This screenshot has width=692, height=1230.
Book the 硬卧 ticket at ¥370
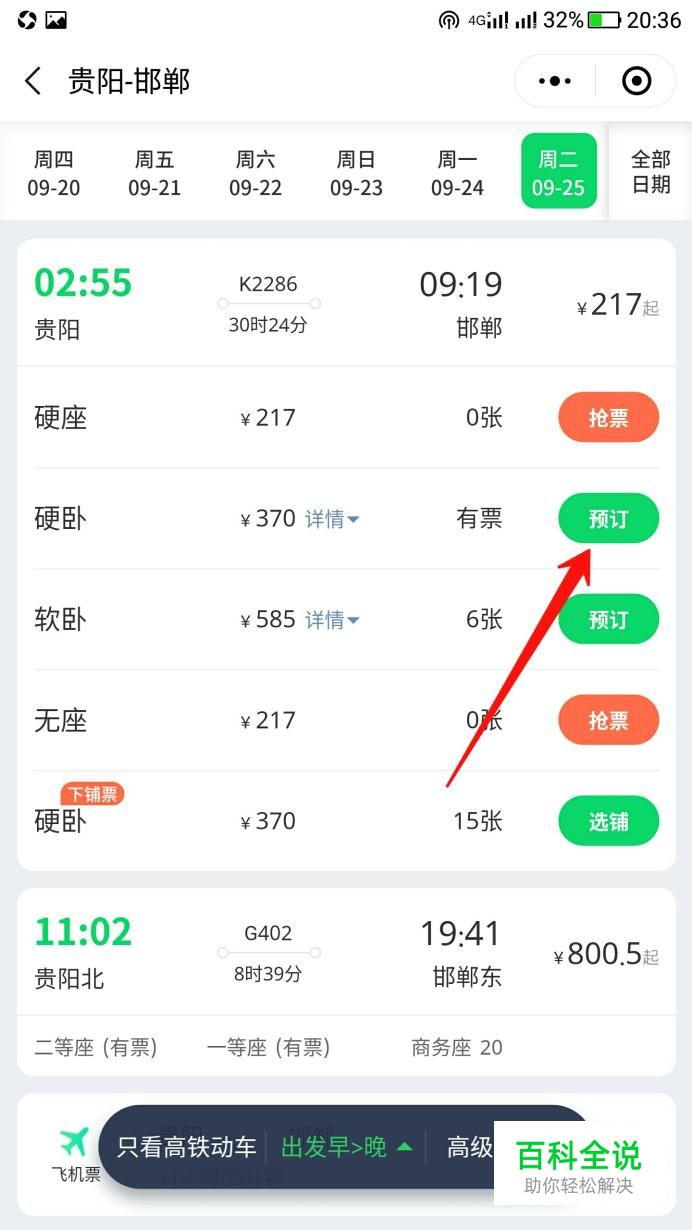pyautogui.click(x=608, y=518)
